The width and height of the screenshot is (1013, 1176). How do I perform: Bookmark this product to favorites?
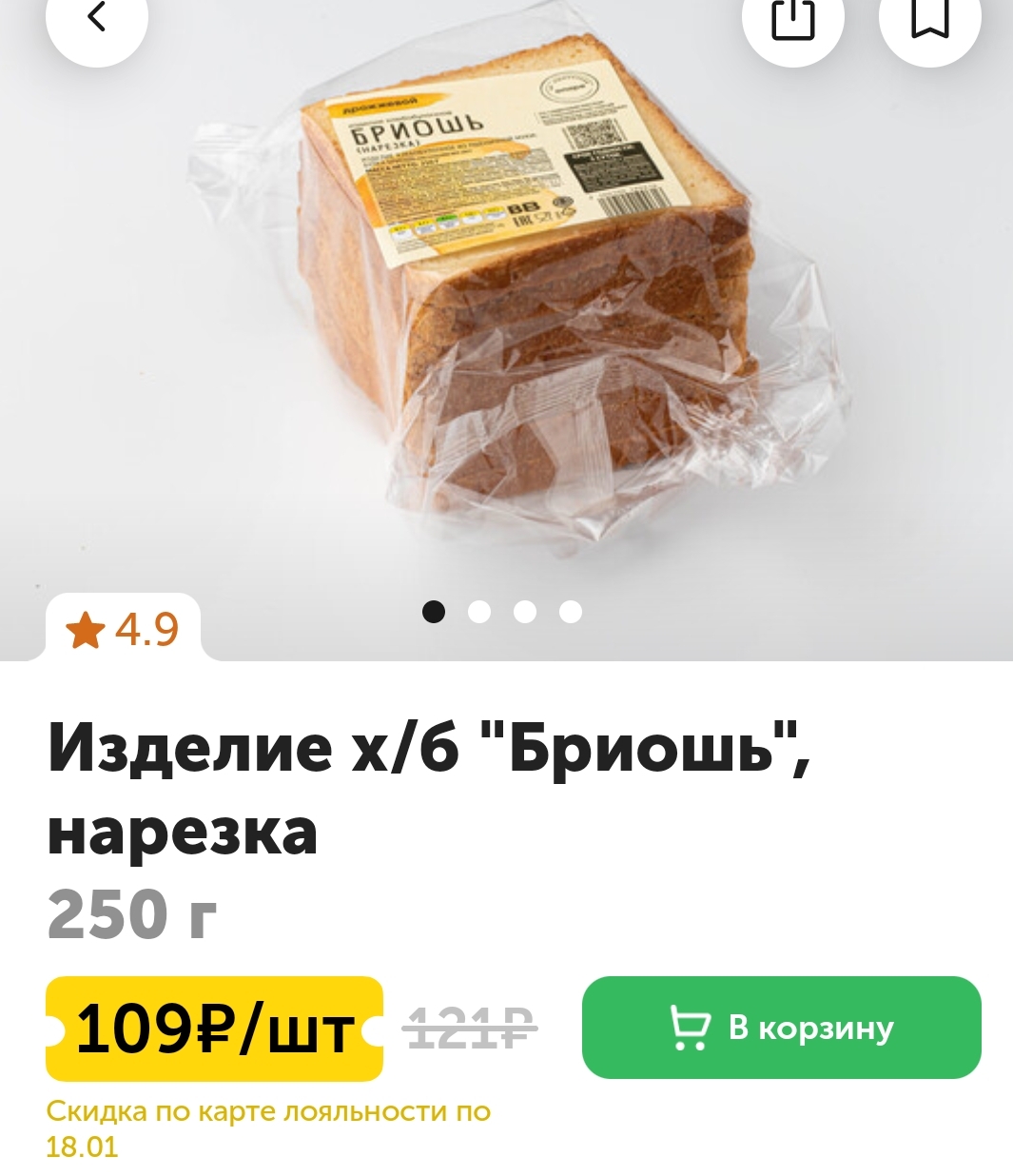(x=929, y=19)
